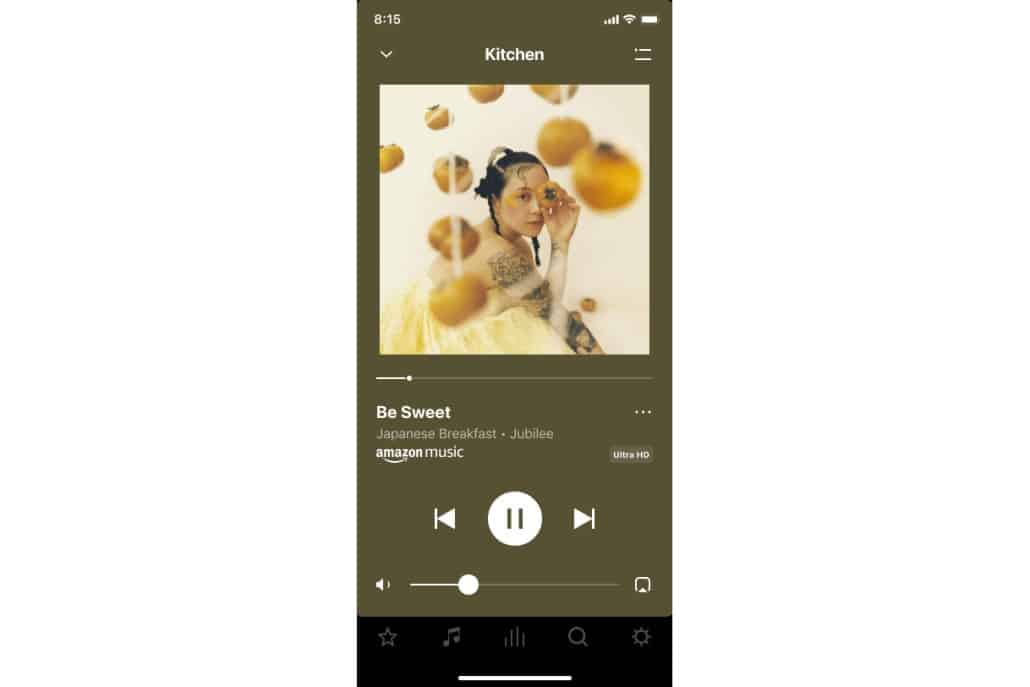Skip to the previous track
Screen dimensions: 1030x687
tap(445, 518)
